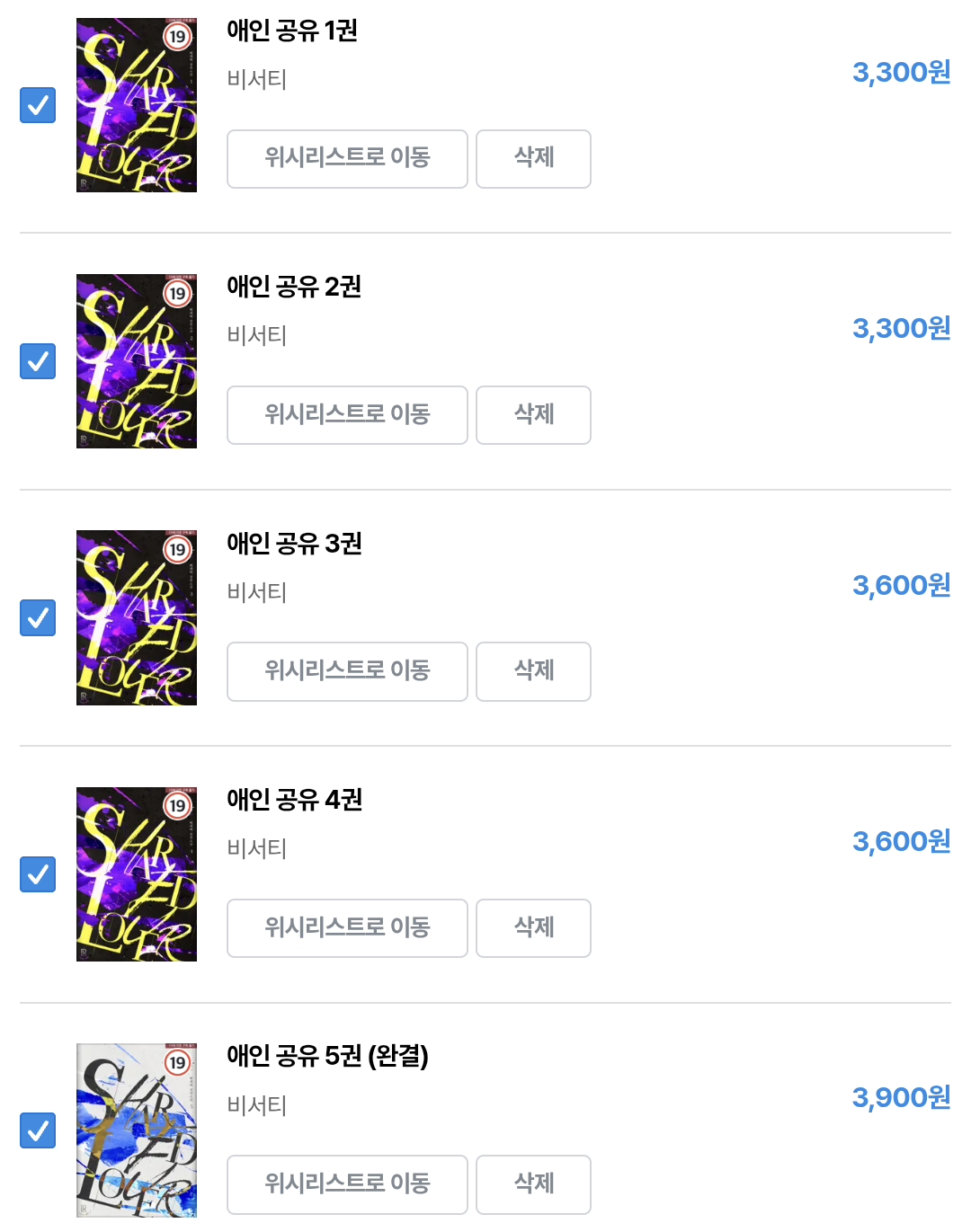Screen dimensions: 971x1232
Task: Toggle the checkbox for 애인 공유 3권
Action: click(x=38, y=617)
